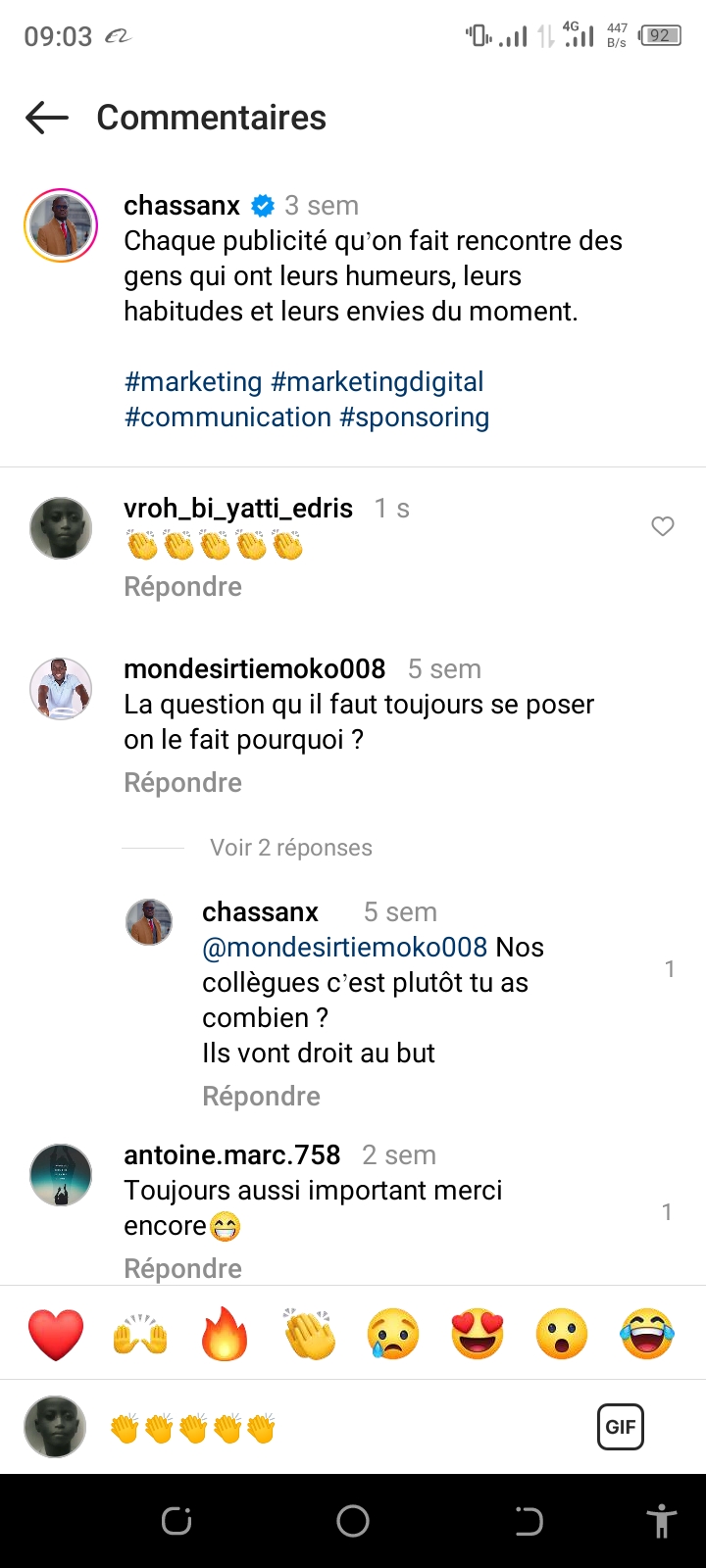The image size is (706, 1568).
Task: Open the #sponsoring hashtag
Action: 414,417
